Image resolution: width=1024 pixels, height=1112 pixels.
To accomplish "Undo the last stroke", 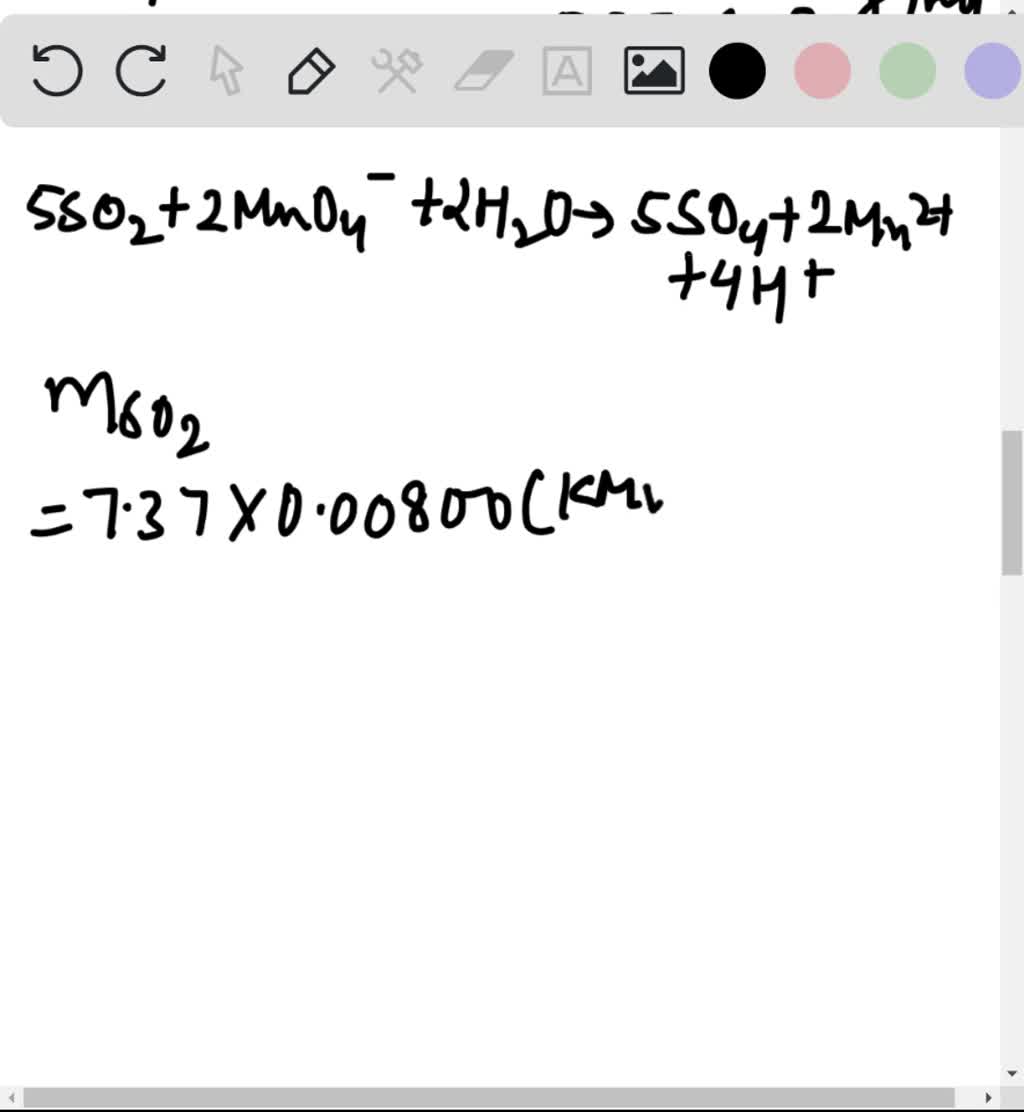I will coord(57,72).
